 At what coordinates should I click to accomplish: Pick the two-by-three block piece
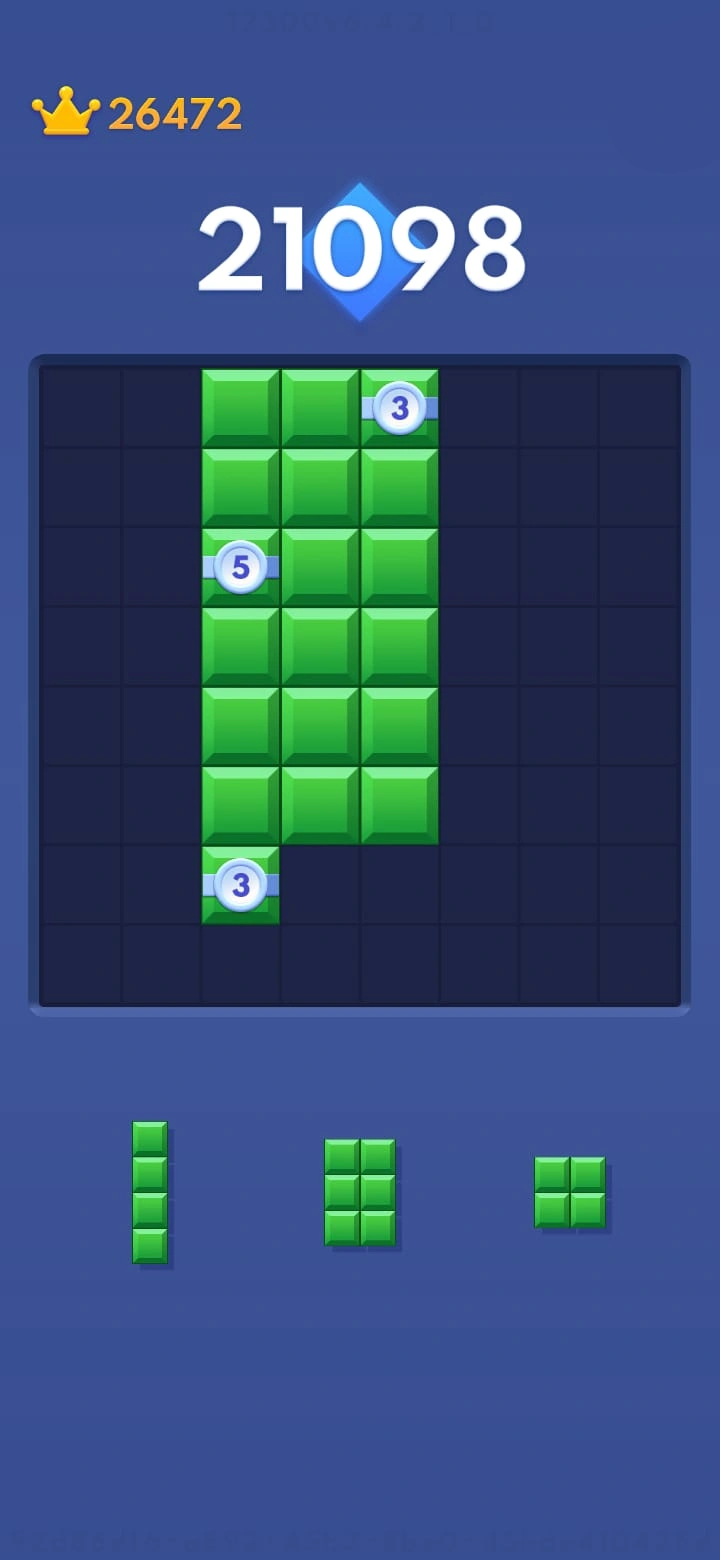tap(360, 1192)
